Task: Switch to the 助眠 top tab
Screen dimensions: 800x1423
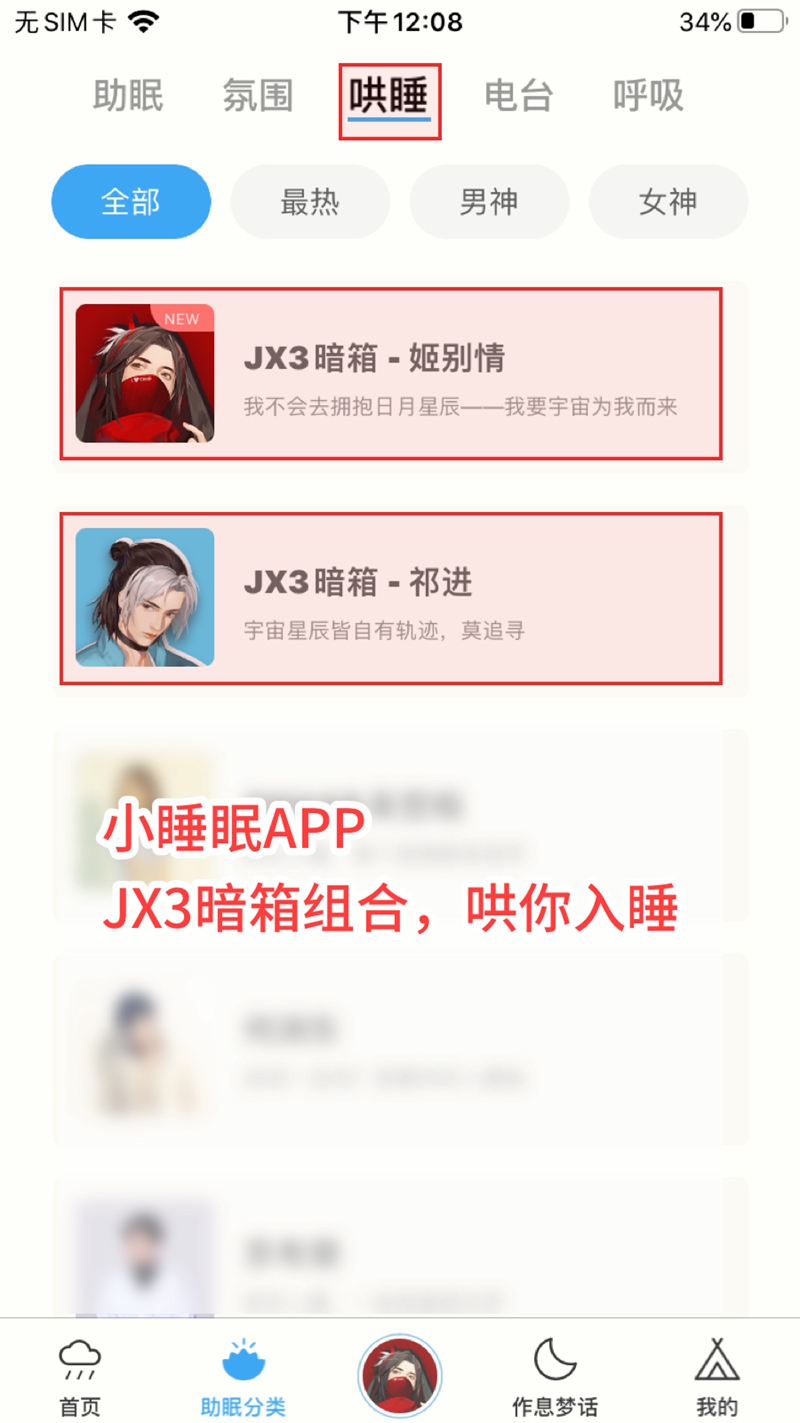Action: 128,96
